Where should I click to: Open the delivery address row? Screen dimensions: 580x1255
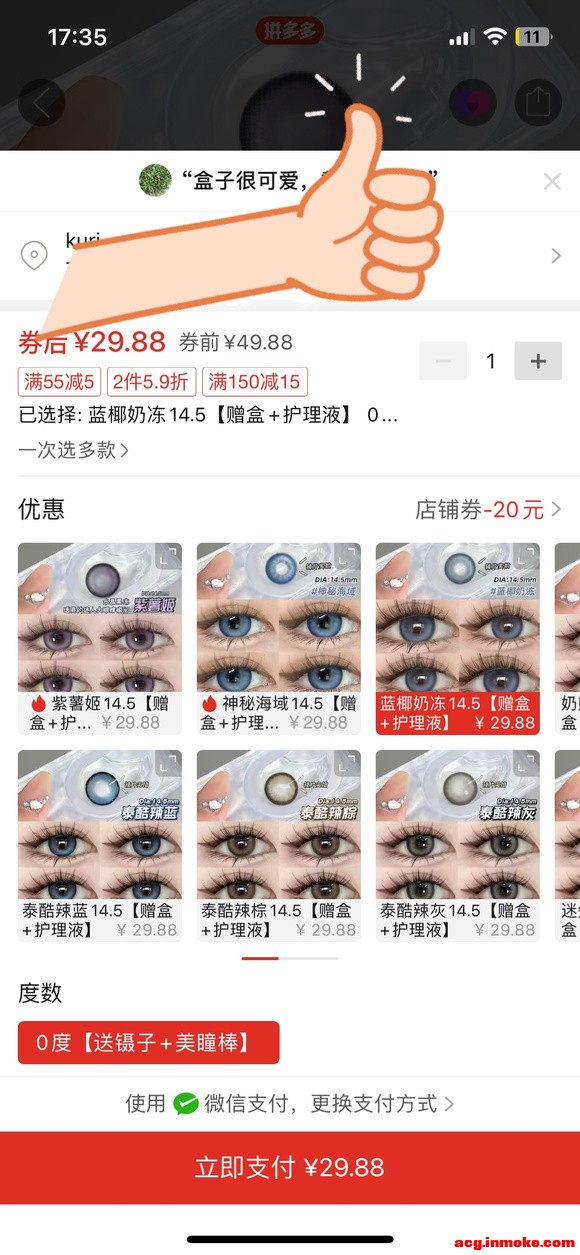(x=290, y=255)
